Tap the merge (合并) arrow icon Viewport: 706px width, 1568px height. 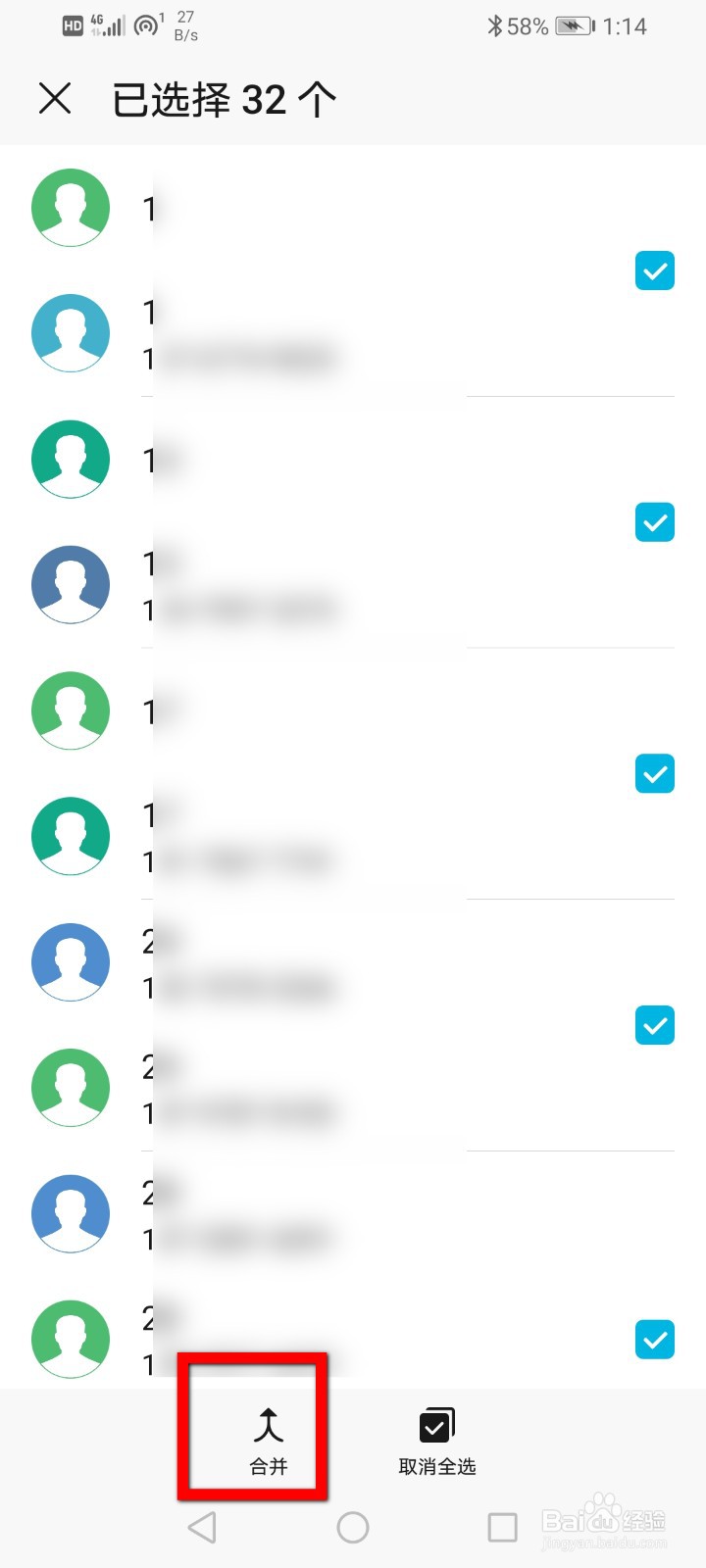pyautogui.click(x=268, y=1424)
